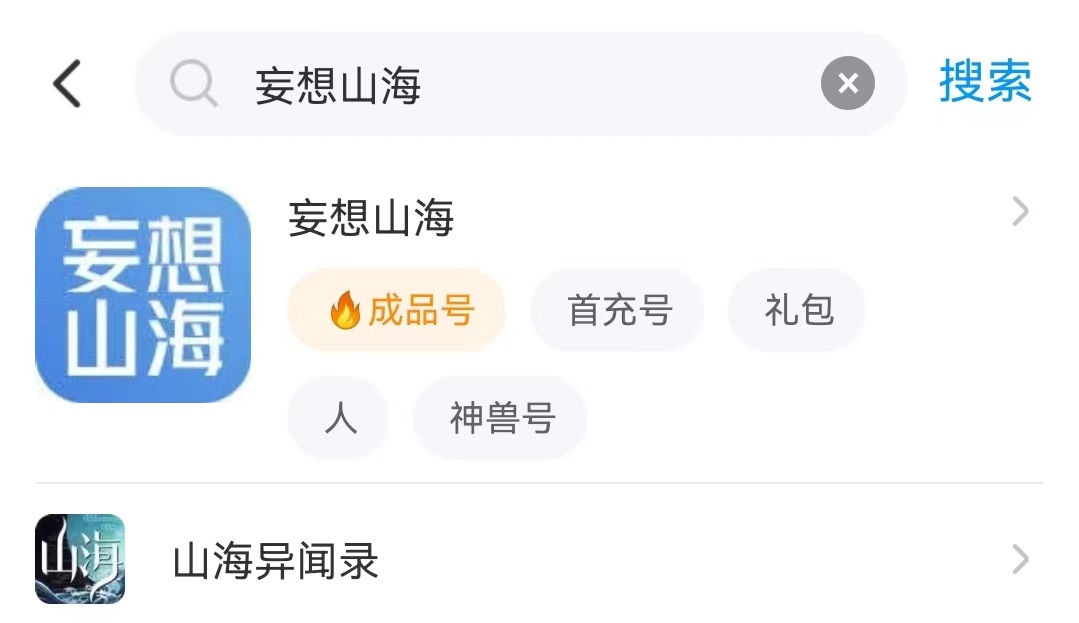1079x623 pixels.
Task: Pick the 人 chip
Action: point(340,418)
